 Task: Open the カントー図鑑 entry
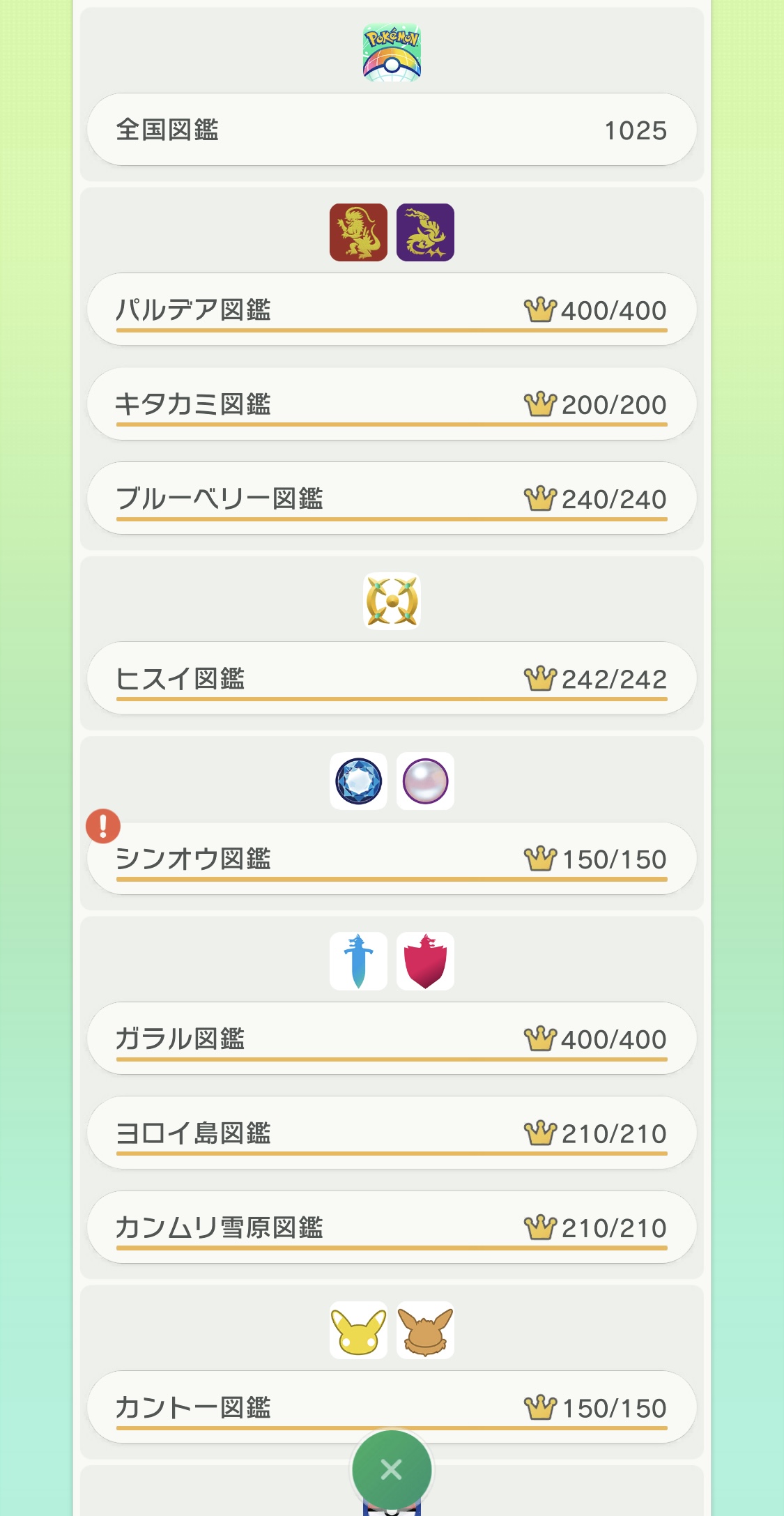pyautogui.click(x=392, y=1407)
